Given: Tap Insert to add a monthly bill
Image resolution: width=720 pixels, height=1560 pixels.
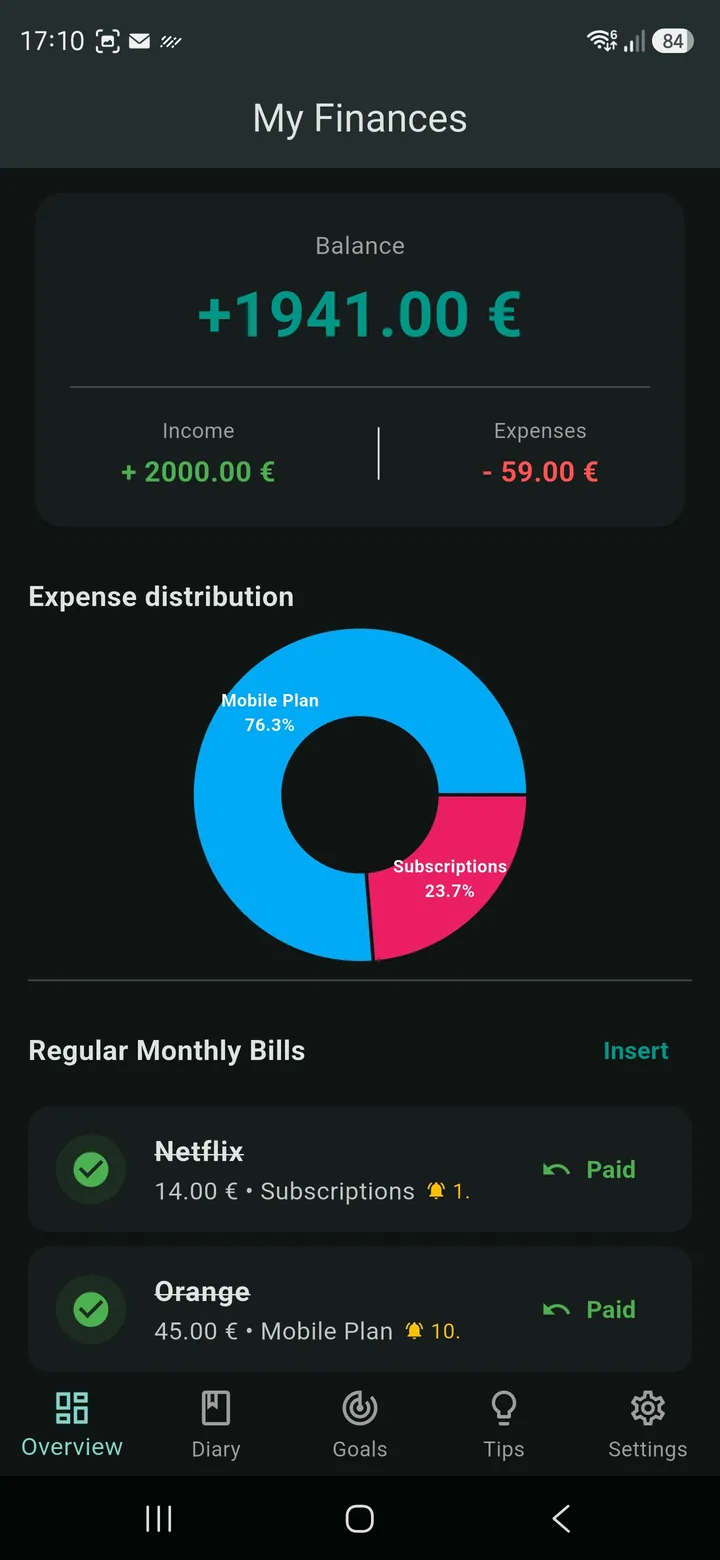Looking at the screenshot, I should click(x=635, y=1051).
